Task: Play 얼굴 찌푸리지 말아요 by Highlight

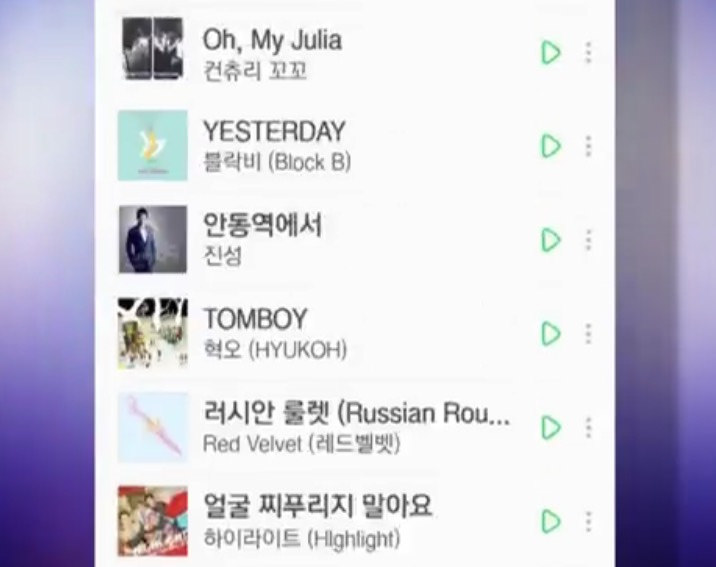Action: (550, 521)
